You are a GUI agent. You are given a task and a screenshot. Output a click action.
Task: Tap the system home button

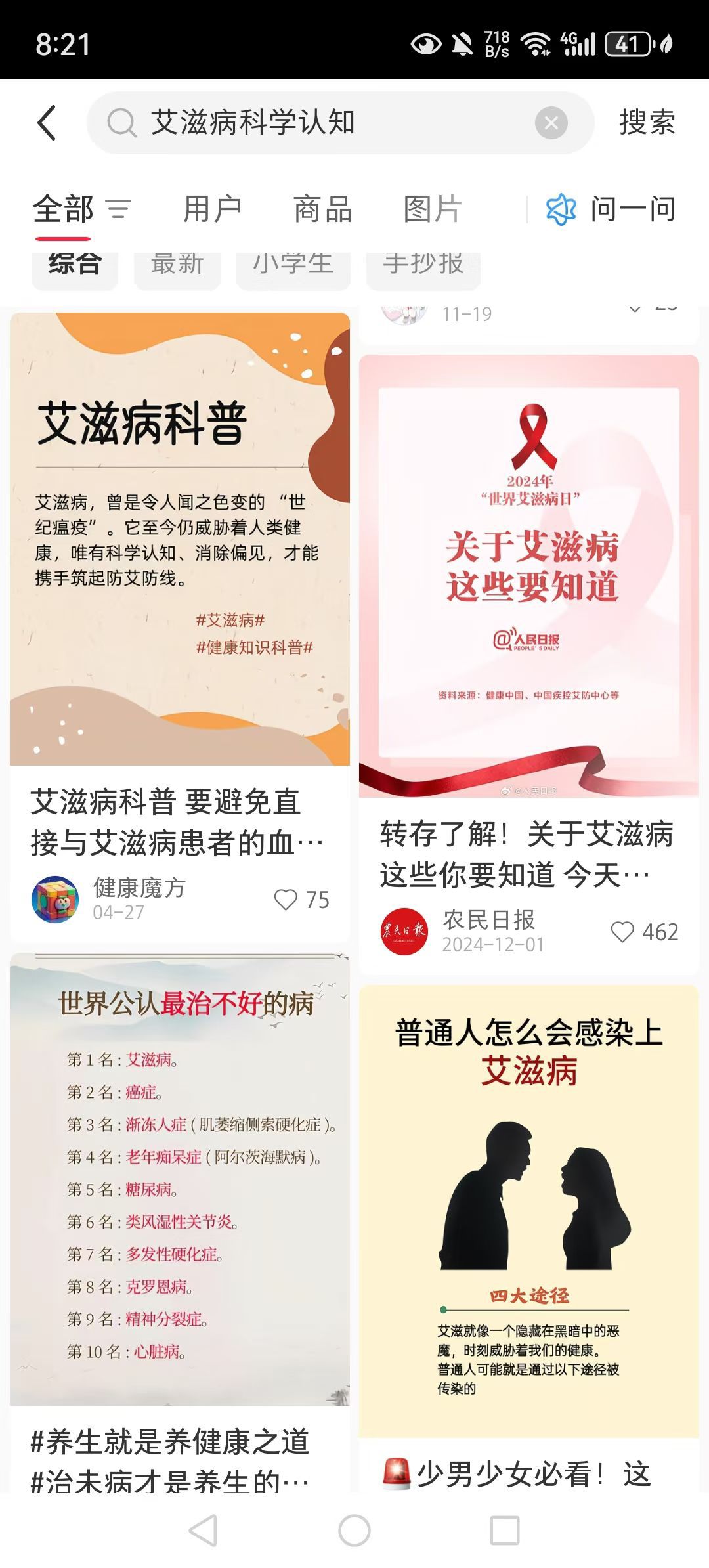(x=354, y=1531)
